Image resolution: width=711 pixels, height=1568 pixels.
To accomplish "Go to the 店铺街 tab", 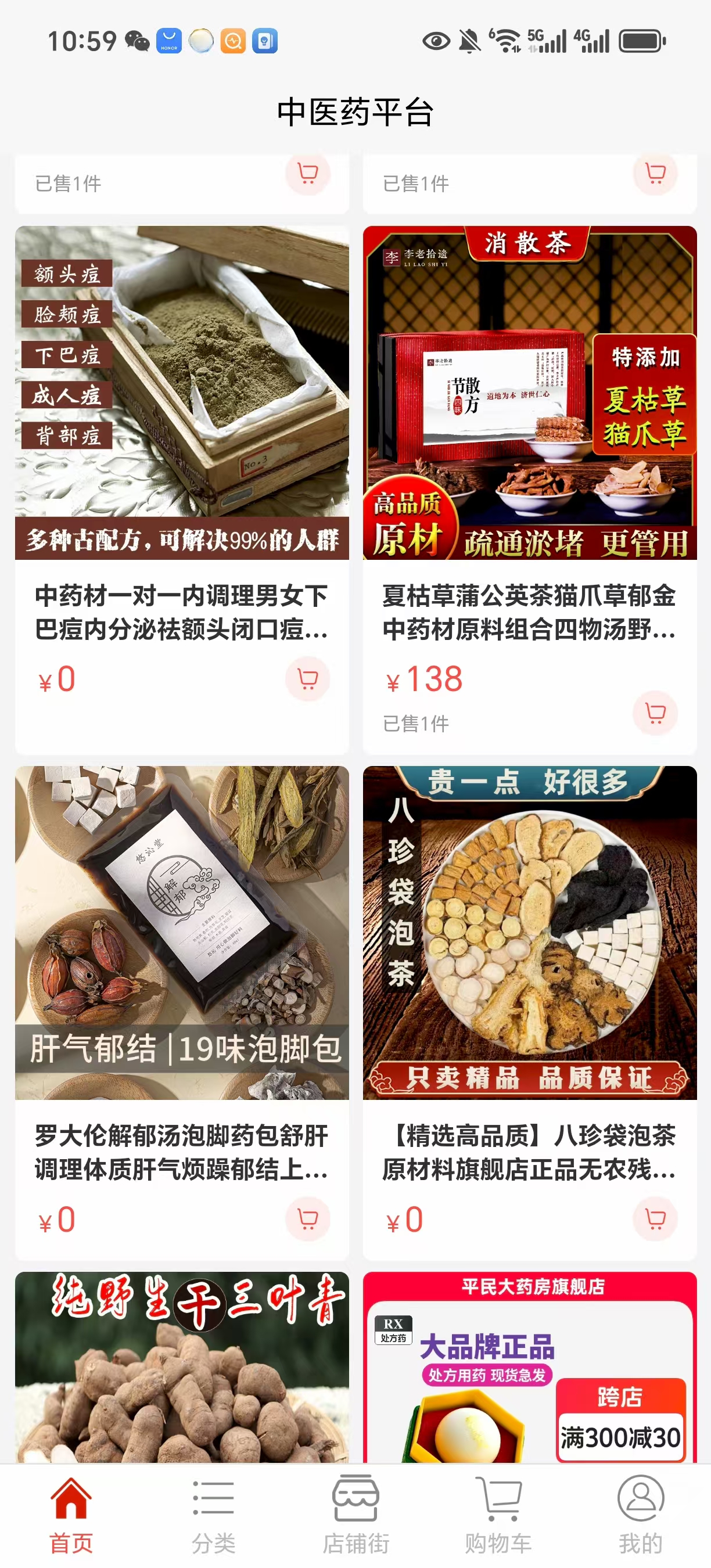I will coord(355,1515).
